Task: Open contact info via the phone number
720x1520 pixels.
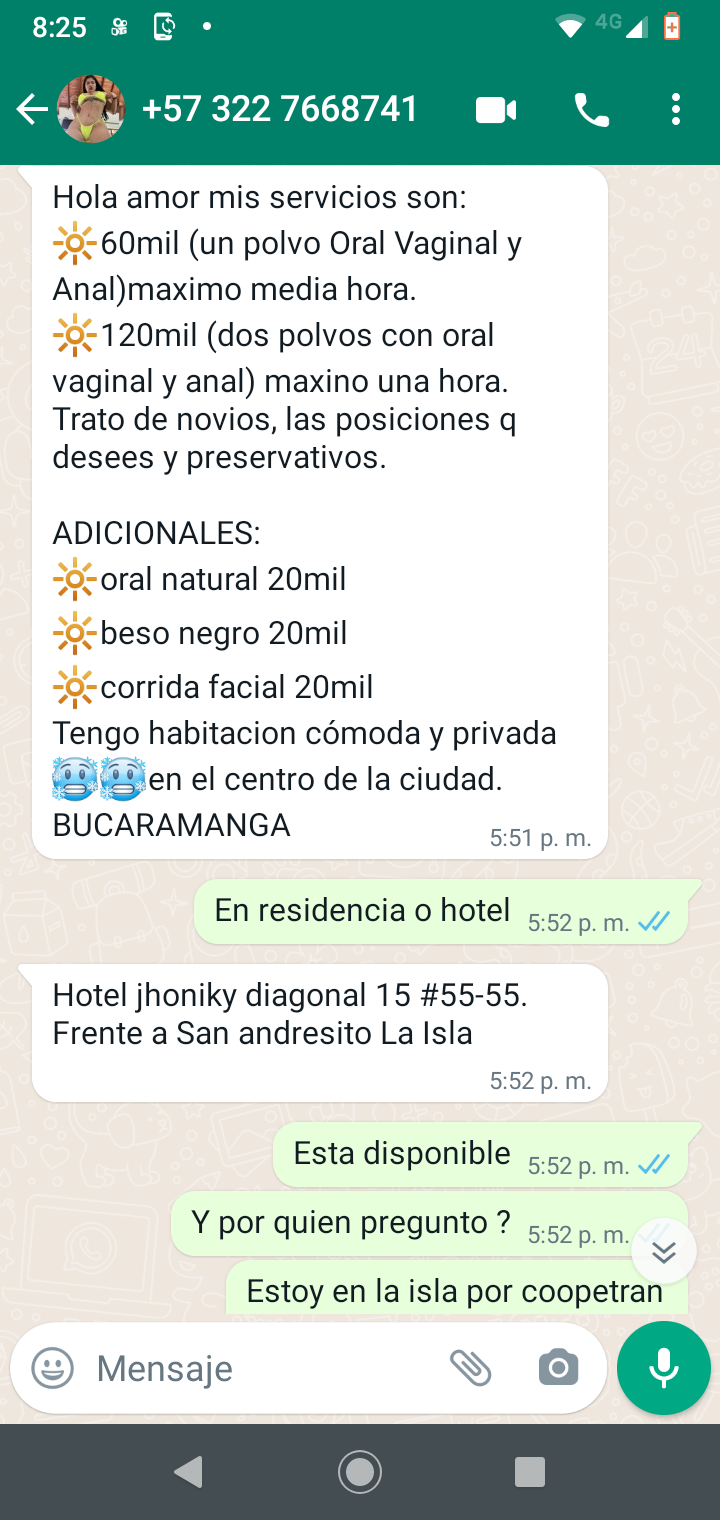Action: pos(280,109)
